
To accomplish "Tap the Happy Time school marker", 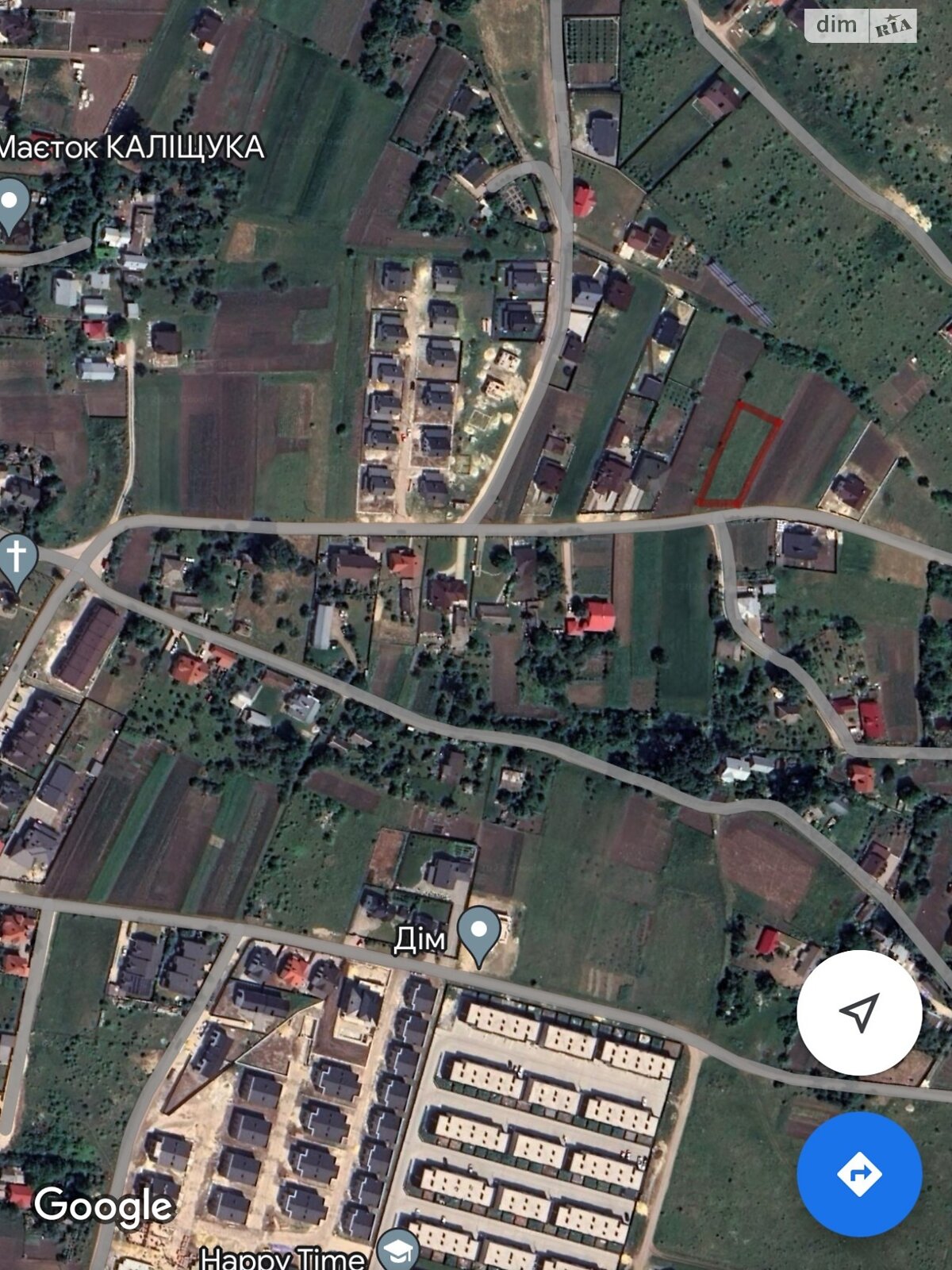I will click(398, 1249).
